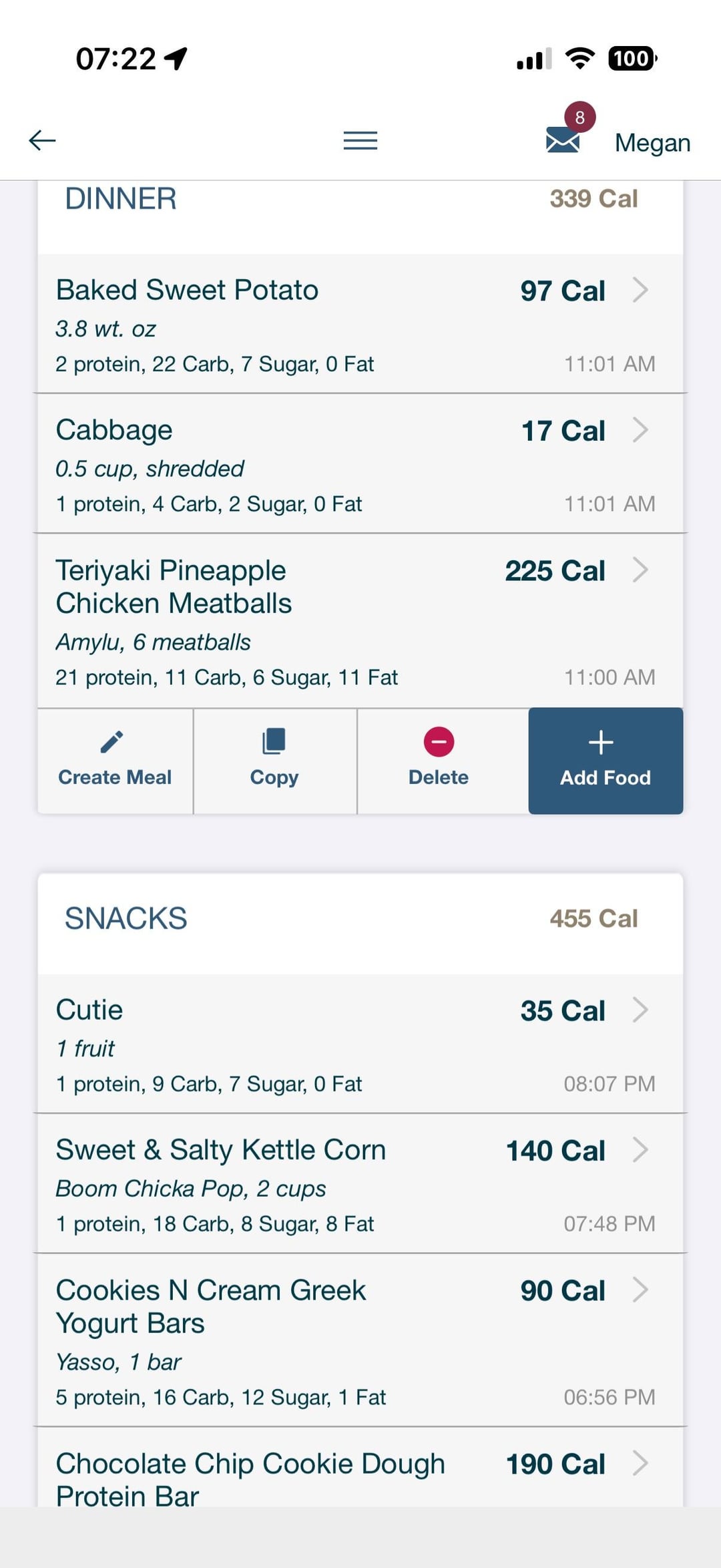Viewport: 721px width, 1568px height.
Task: Open the Cutie snack entry
Action: click(354, 1044)
